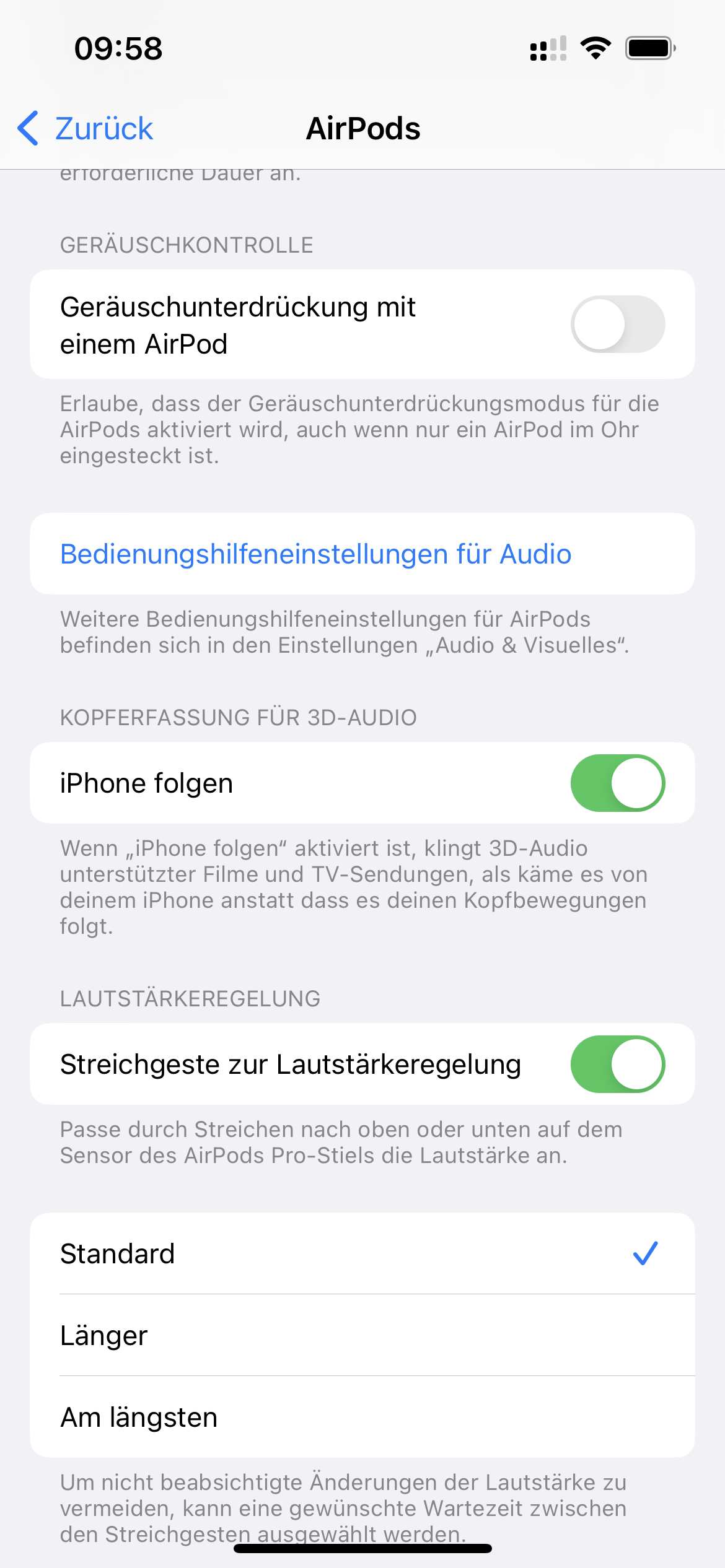Enable Geräuschunterdrückung mit einem AirPod
Viewport: 725px width, 1568px height.
(617, 324)
